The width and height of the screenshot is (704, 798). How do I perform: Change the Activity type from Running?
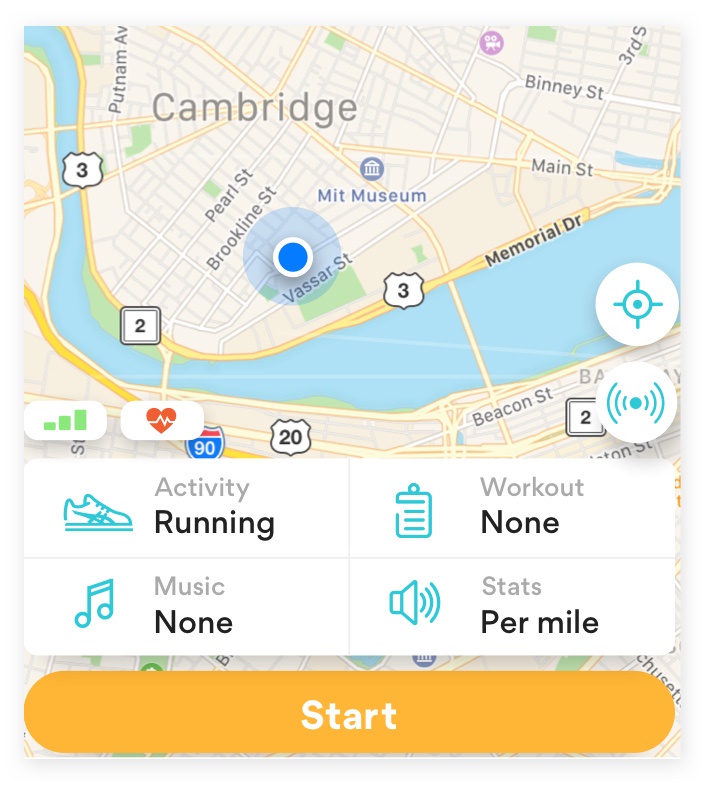[x=187, y=508]
